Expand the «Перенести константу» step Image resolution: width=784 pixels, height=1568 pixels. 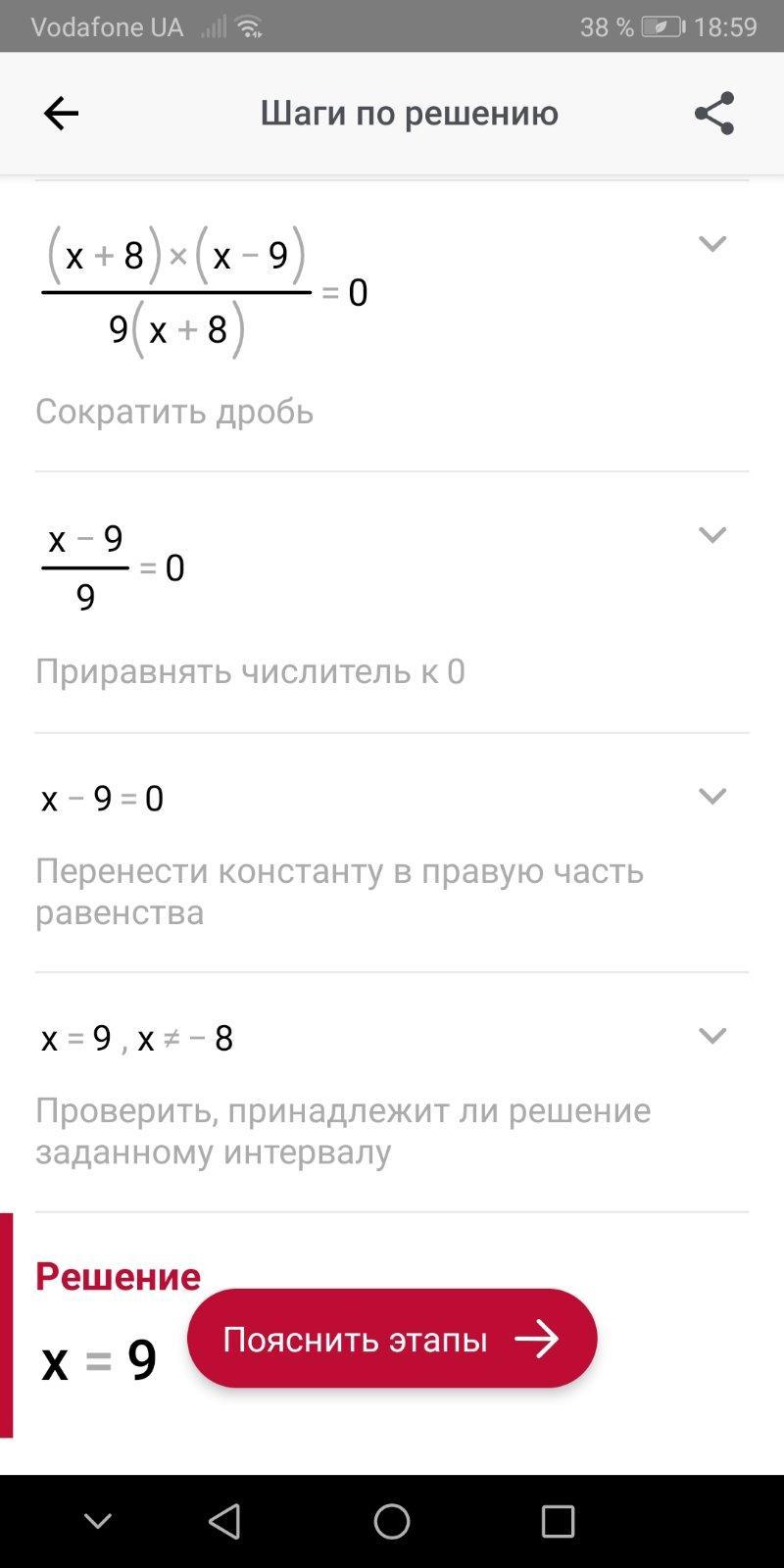(712, 796)
